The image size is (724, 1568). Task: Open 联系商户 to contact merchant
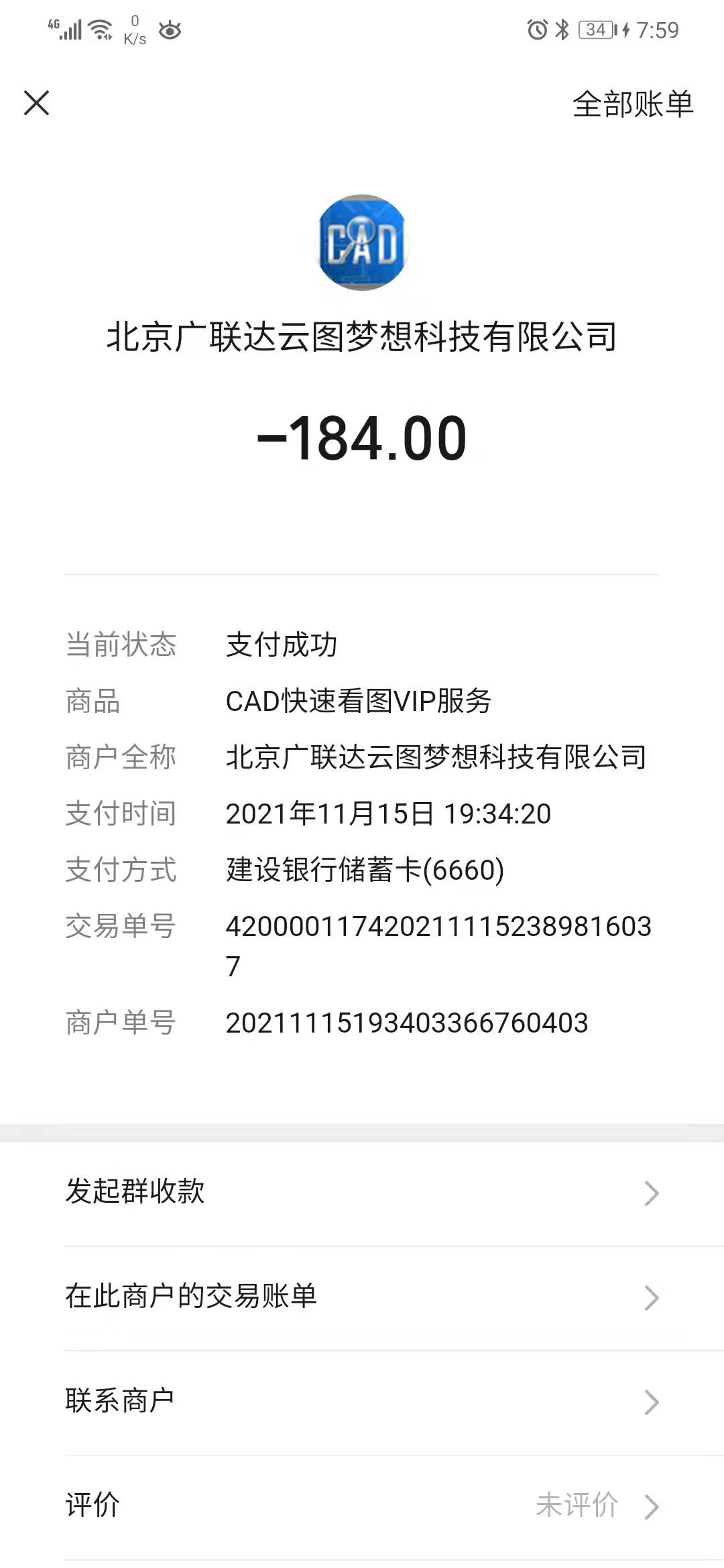362,1402
